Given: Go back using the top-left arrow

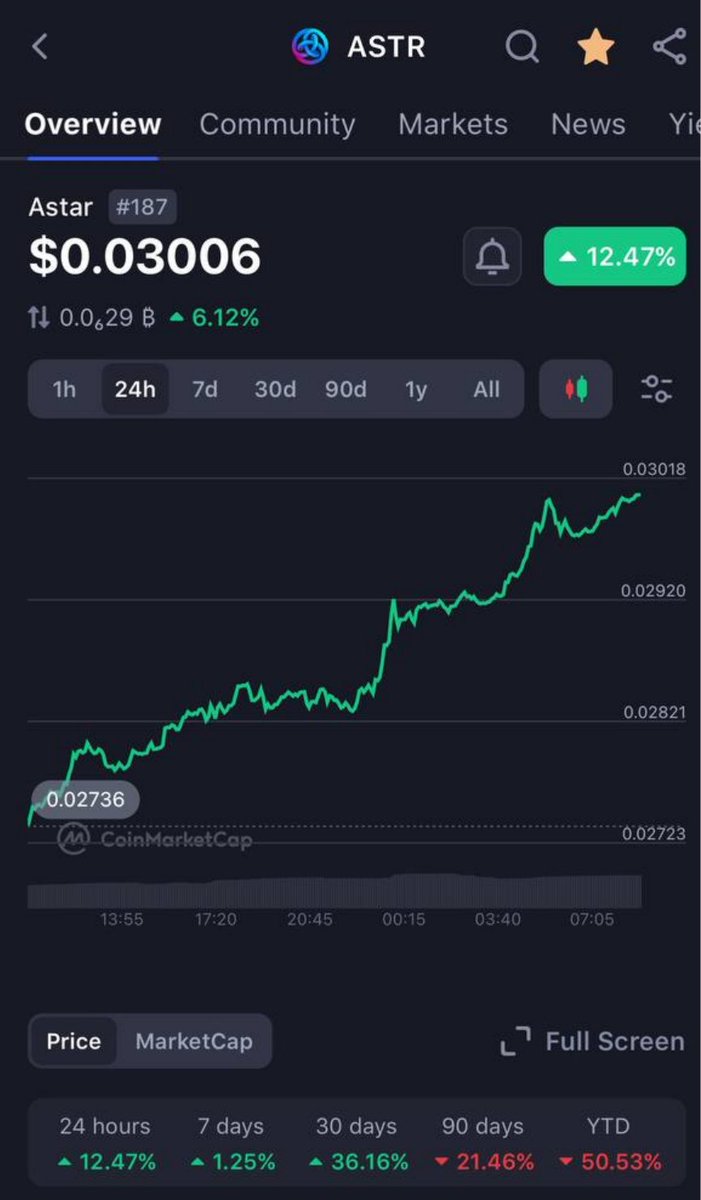Looking at the screenshot, I should pos(40,46).
